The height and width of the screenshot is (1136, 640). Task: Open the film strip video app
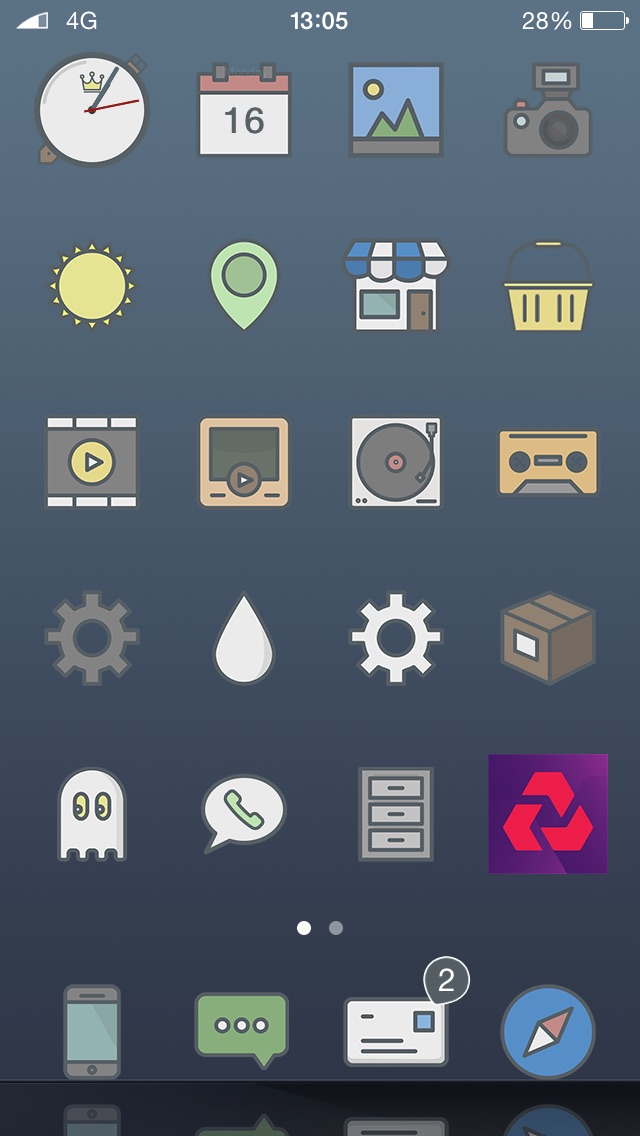(x=92, y=462)
